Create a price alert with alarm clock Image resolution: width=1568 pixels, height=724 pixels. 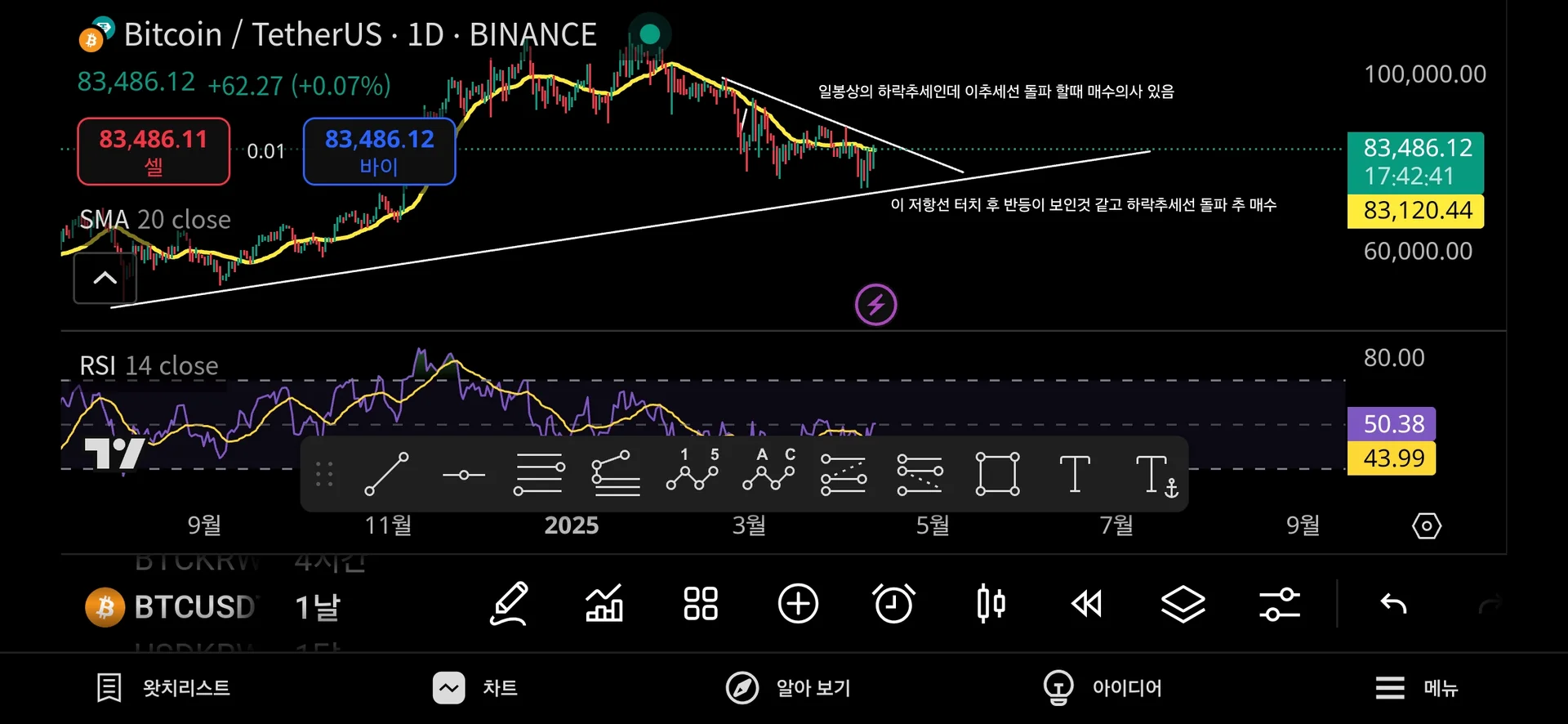tap(893, 605)
